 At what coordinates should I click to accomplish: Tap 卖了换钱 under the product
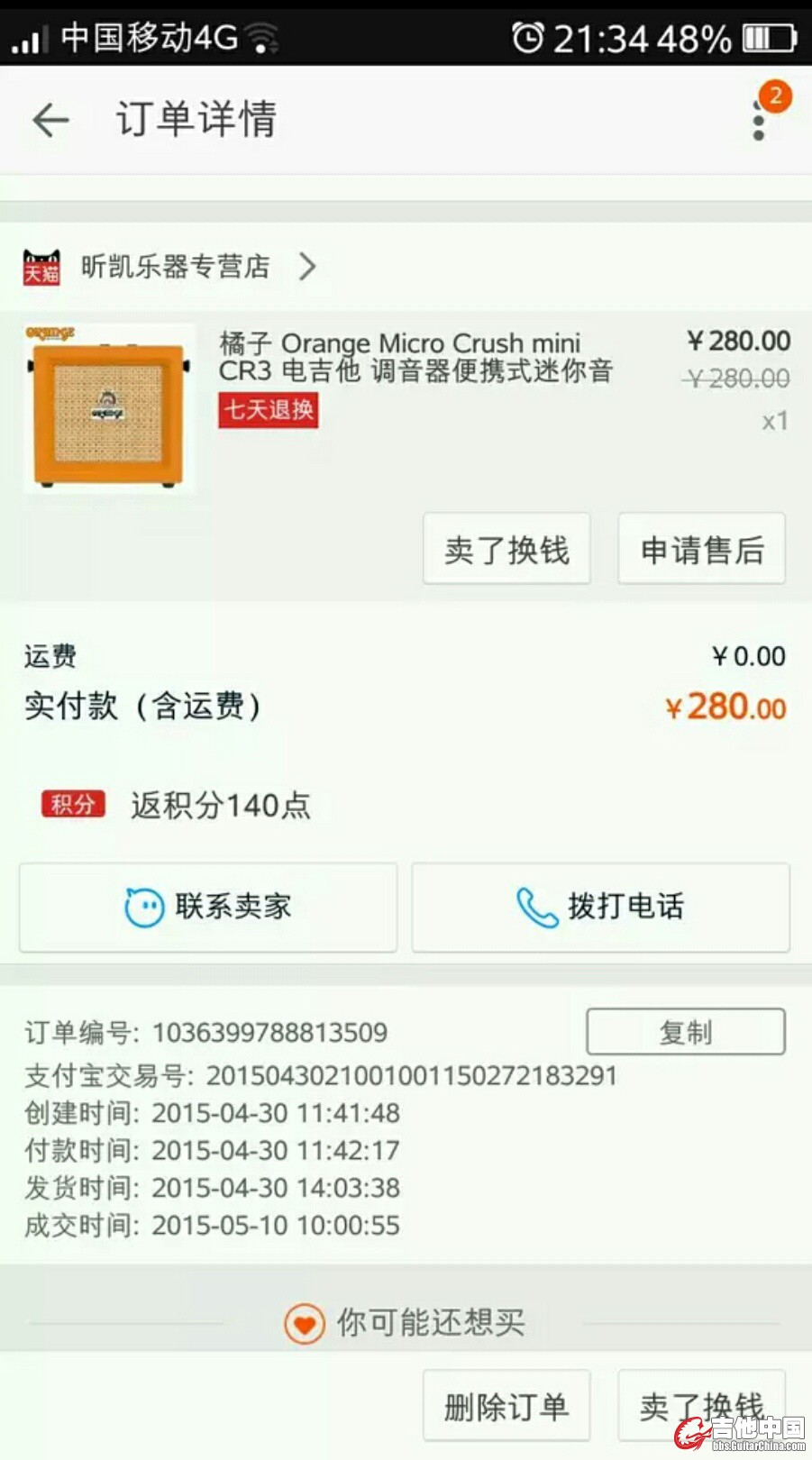506,549
